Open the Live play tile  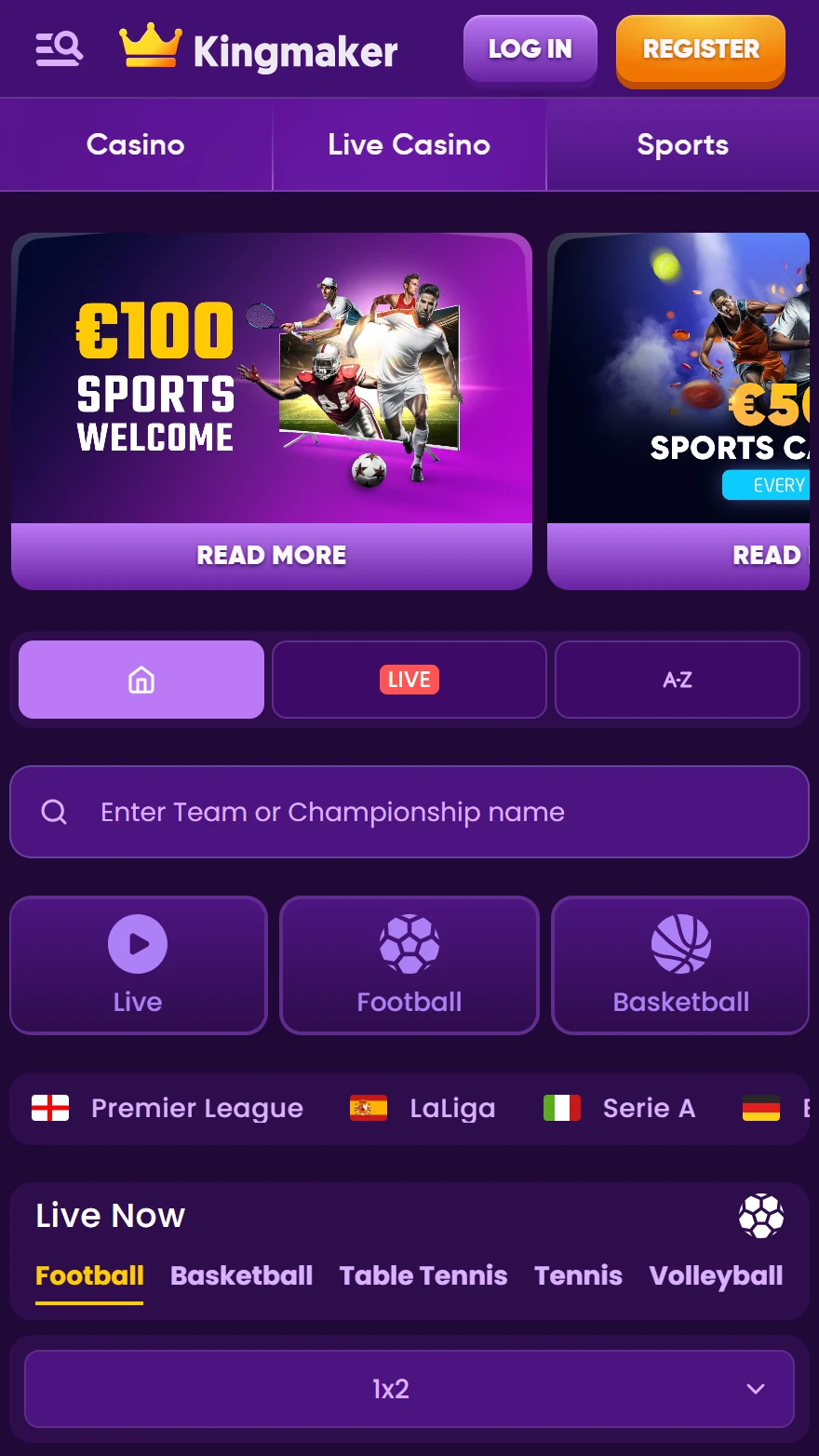pyautogui.click(x=139, y=965)
